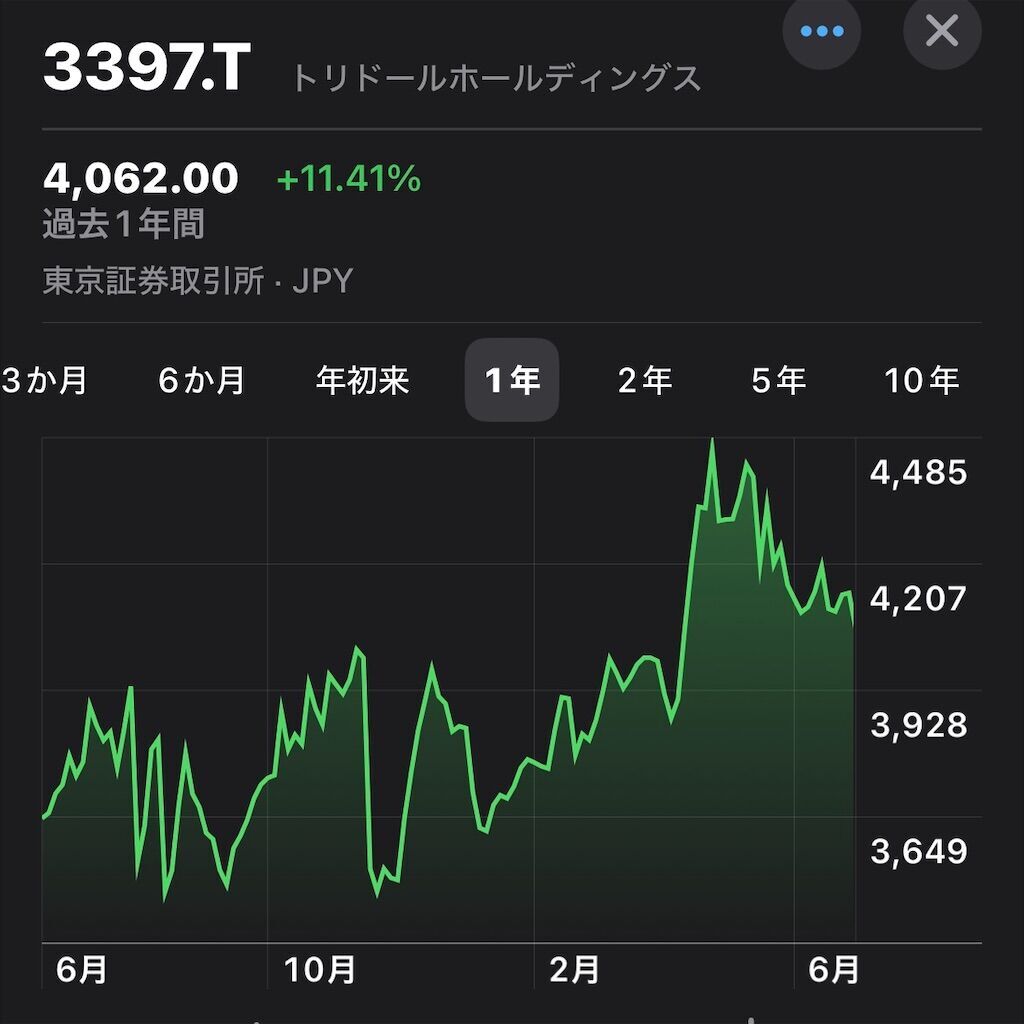Show the 年初来 year-to-date chart

[362, 380]
